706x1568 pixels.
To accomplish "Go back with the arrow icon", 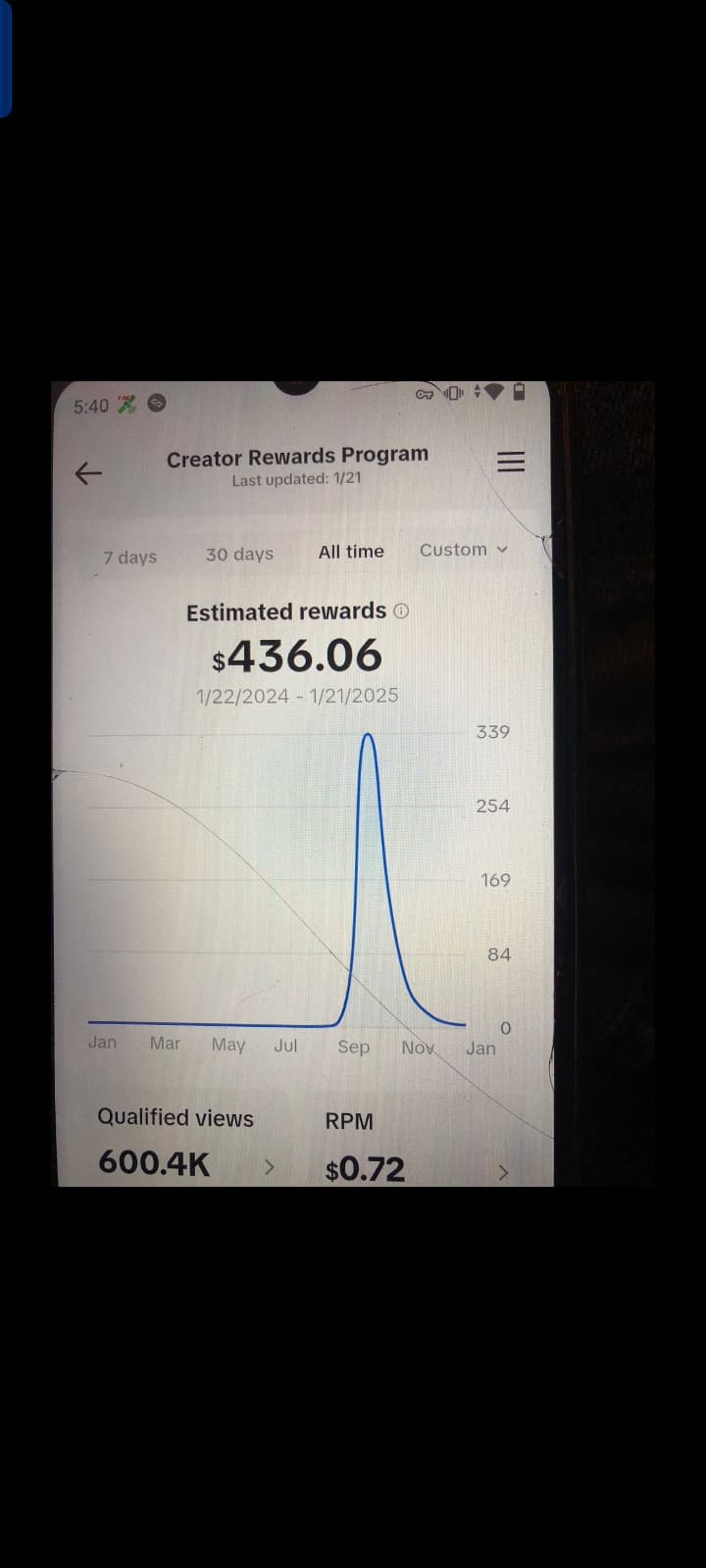I will (x=88, y=473).
